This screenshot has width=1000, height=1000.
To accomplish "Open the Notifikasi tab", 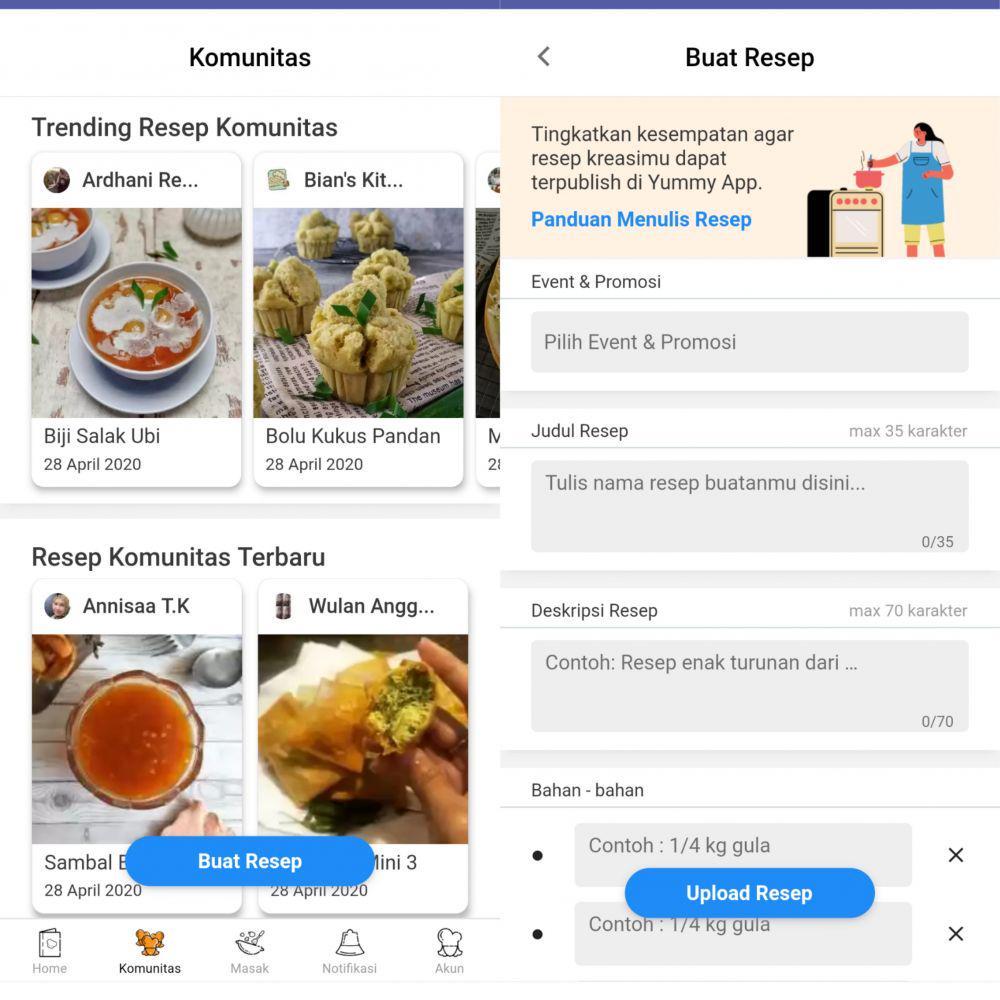I will 349,951.
